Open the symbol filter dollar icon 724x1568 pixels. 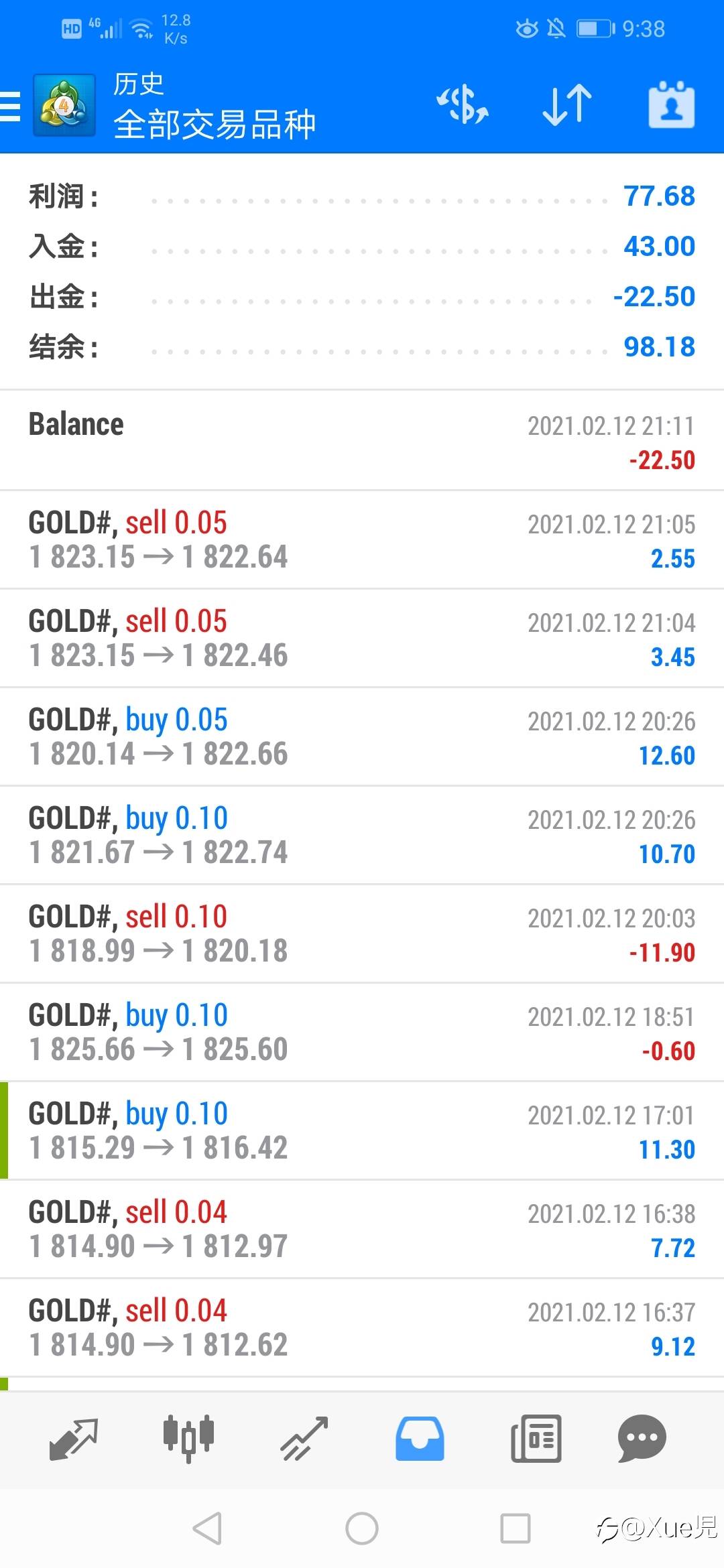click(x=463, y=105)
